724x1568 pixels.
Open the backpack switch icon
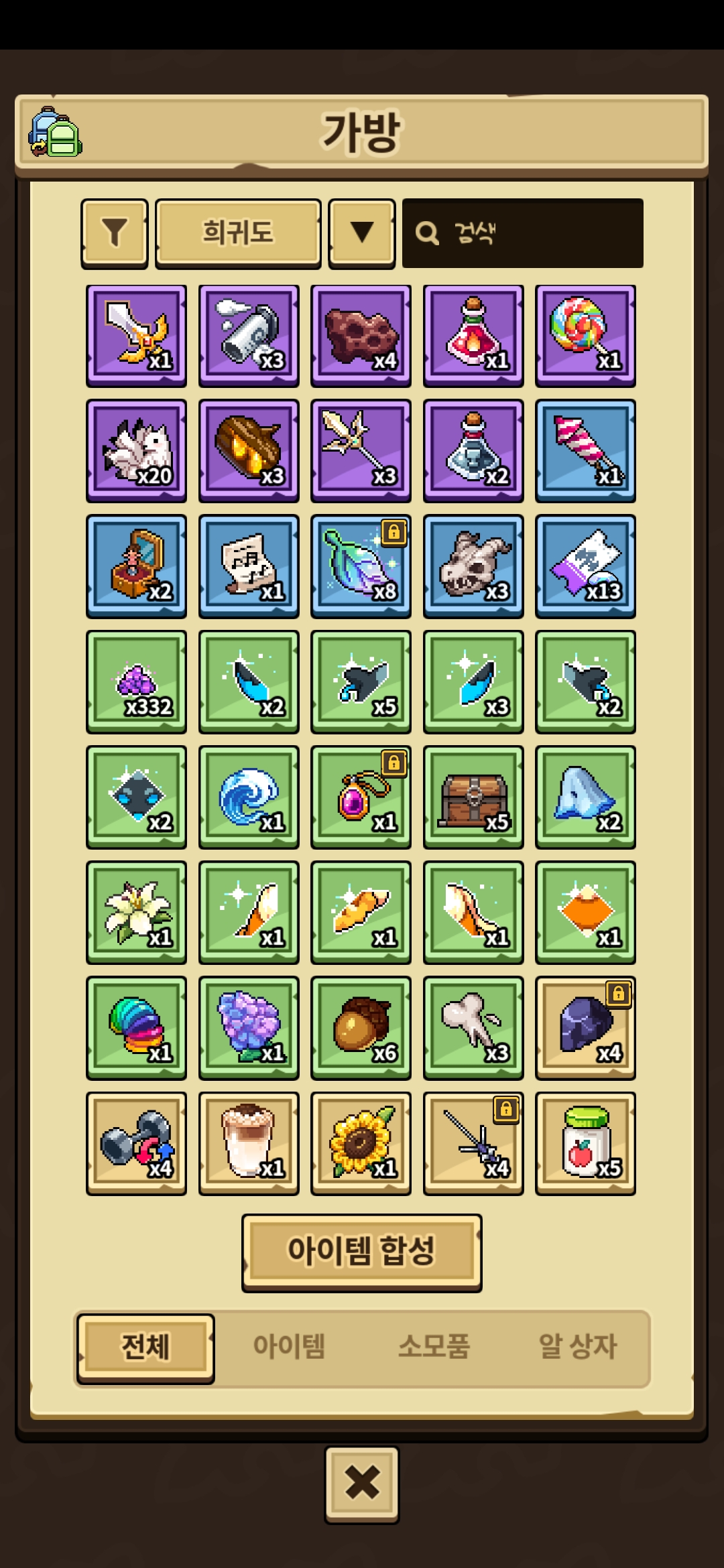tap(55, 132)
